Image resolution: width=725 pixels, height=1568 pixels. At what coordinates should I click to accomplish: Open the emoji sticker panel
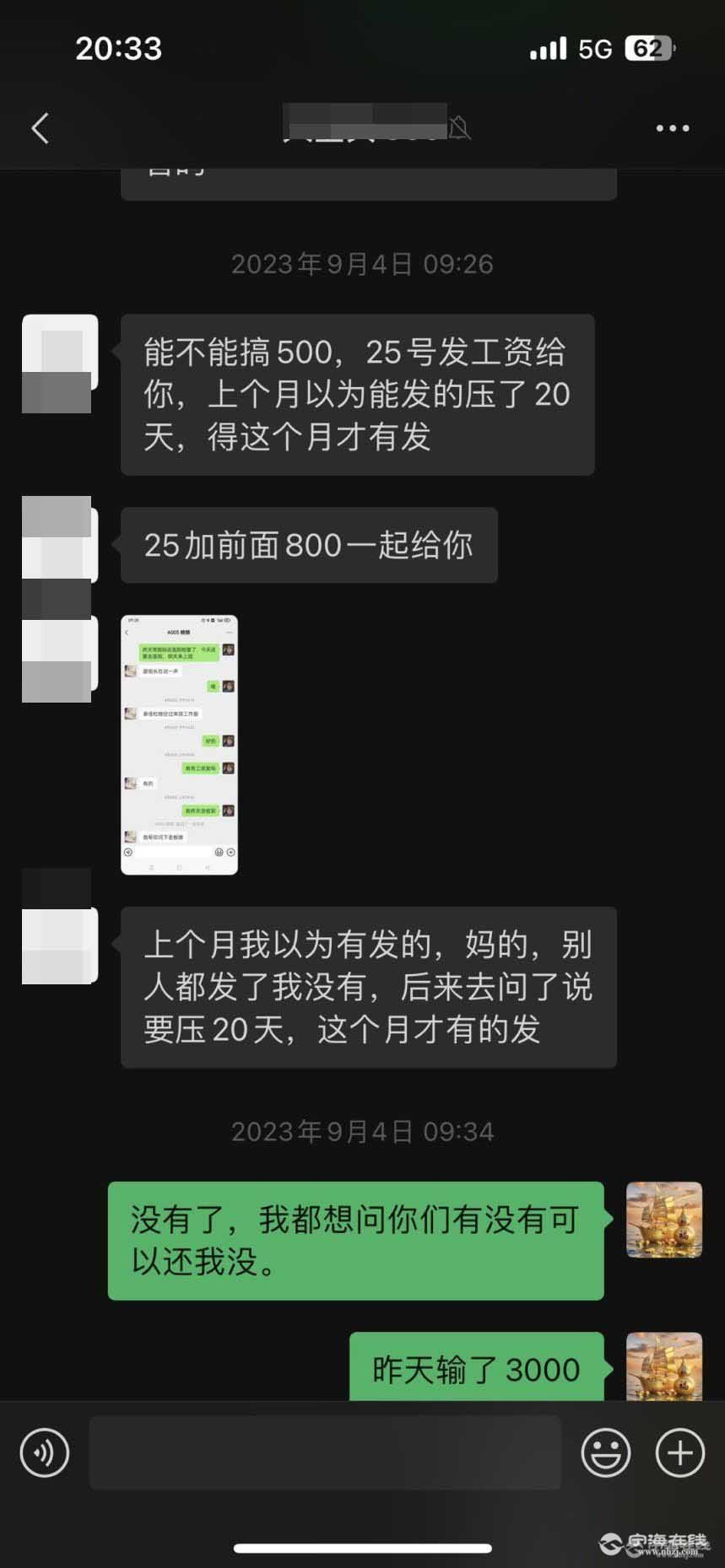pyautogui.click(x=605, y=1452)
